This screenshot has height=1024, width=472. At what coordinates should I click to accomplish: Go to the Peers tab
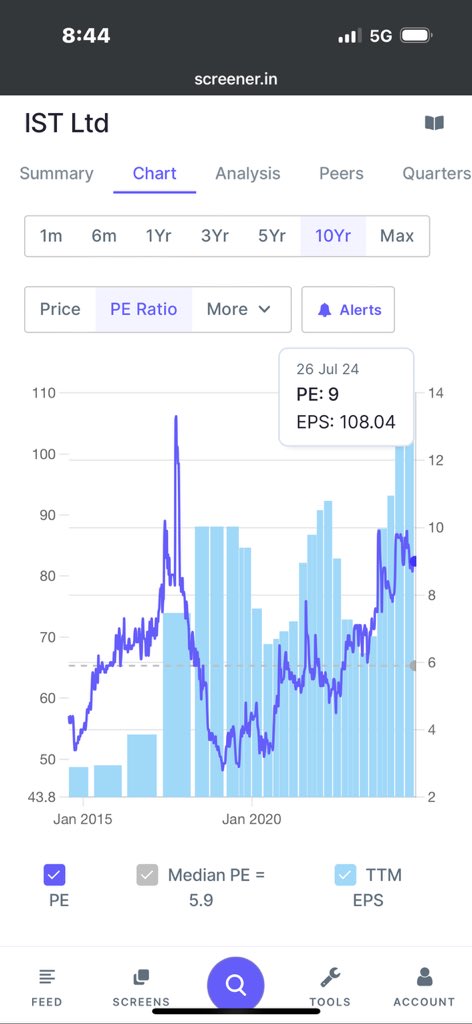(341, 174)
